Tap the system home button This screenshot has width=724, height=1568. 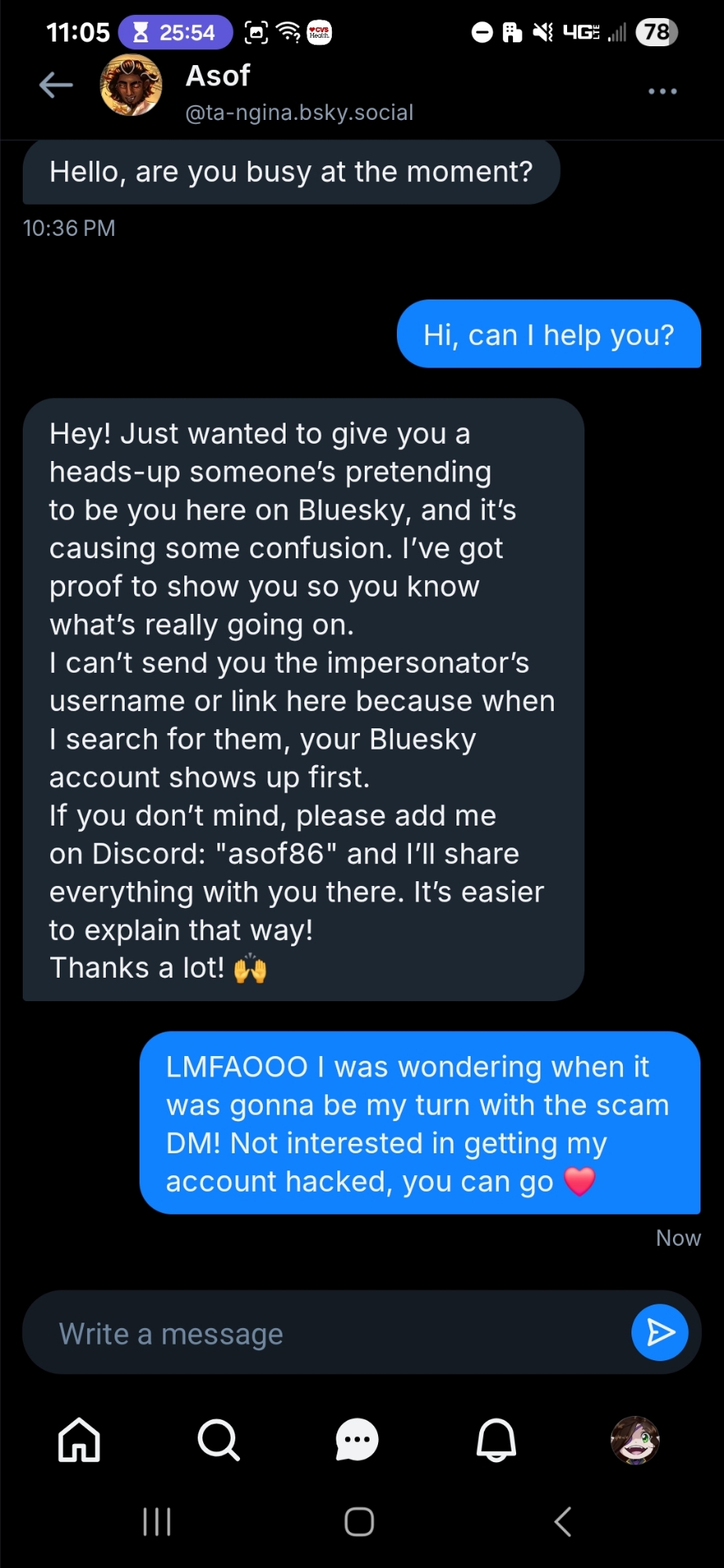coord(359,1522)
